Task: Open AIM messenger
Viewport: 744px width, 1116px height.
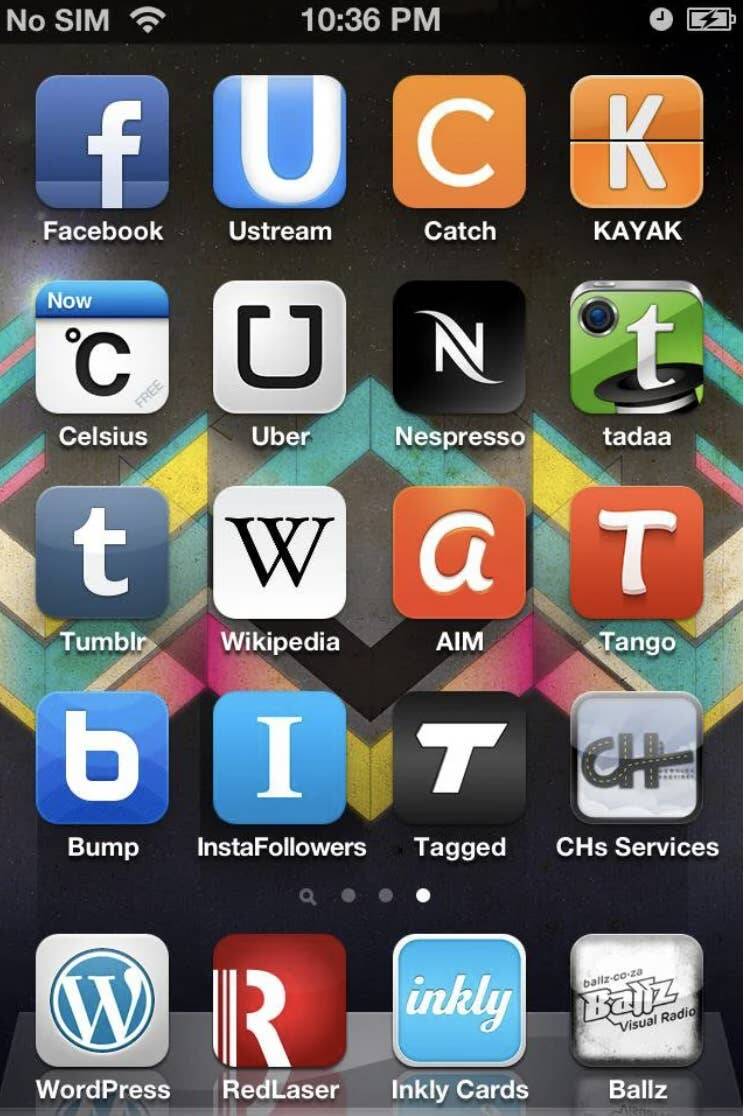Action: coord(459,553)
